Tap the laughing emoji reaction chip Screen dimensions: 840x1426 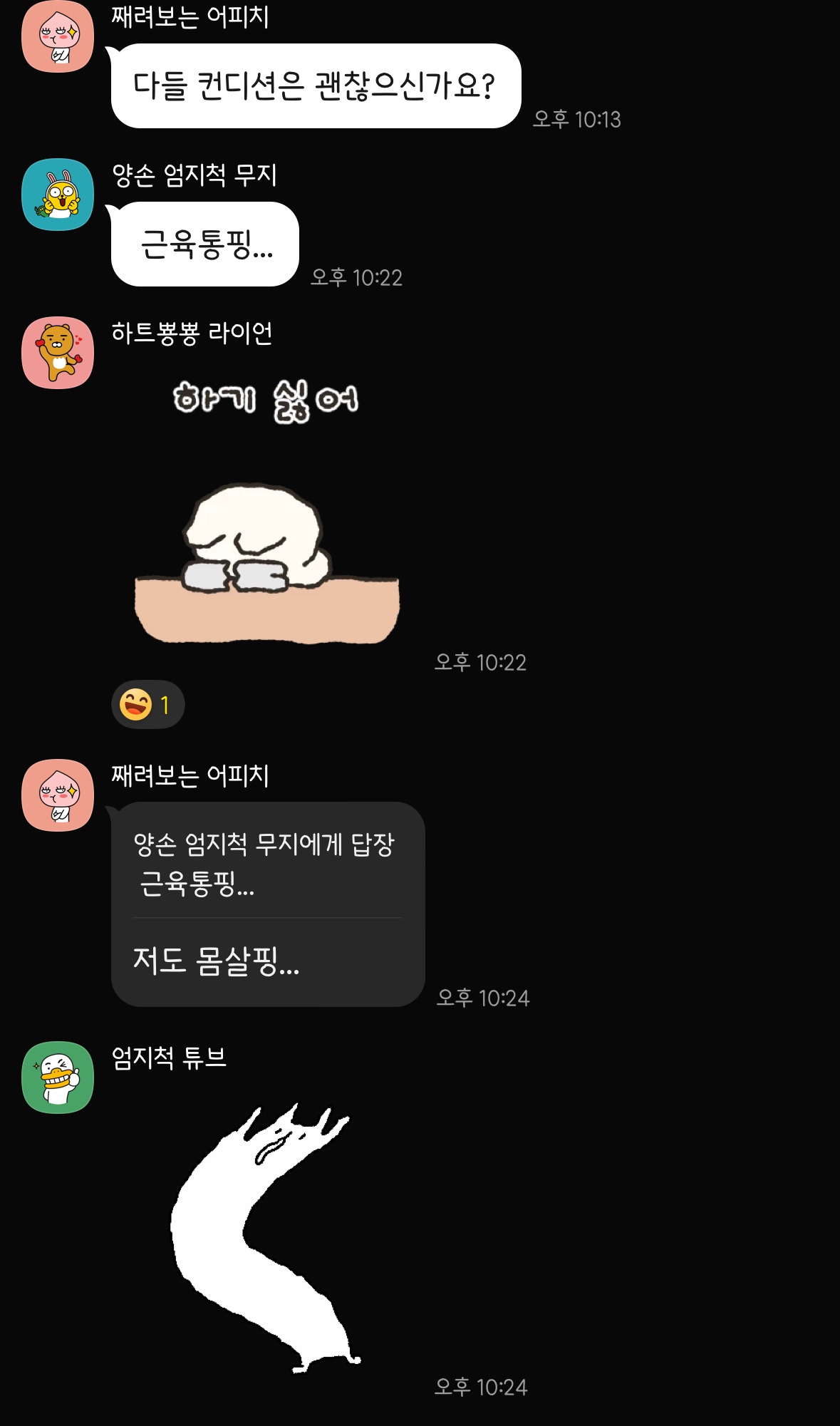point(147,705)
